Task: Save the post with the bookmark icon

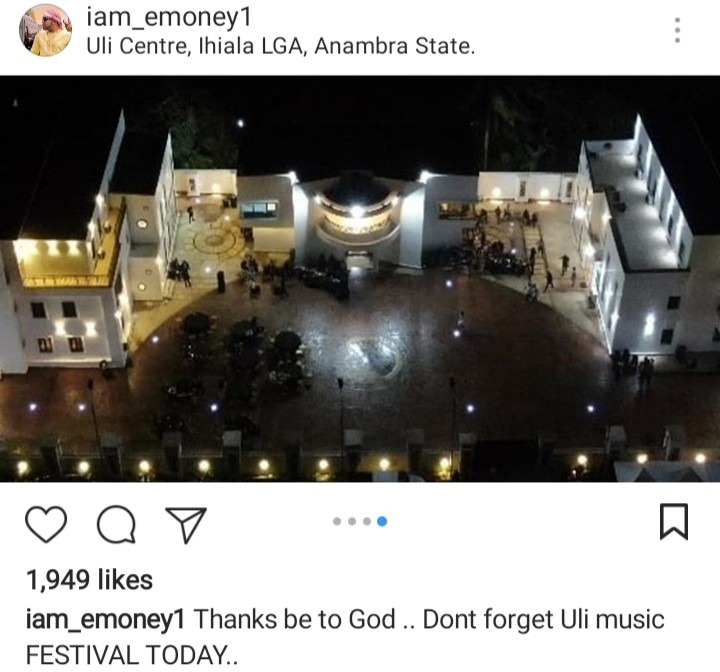Action: click(675, 522)
